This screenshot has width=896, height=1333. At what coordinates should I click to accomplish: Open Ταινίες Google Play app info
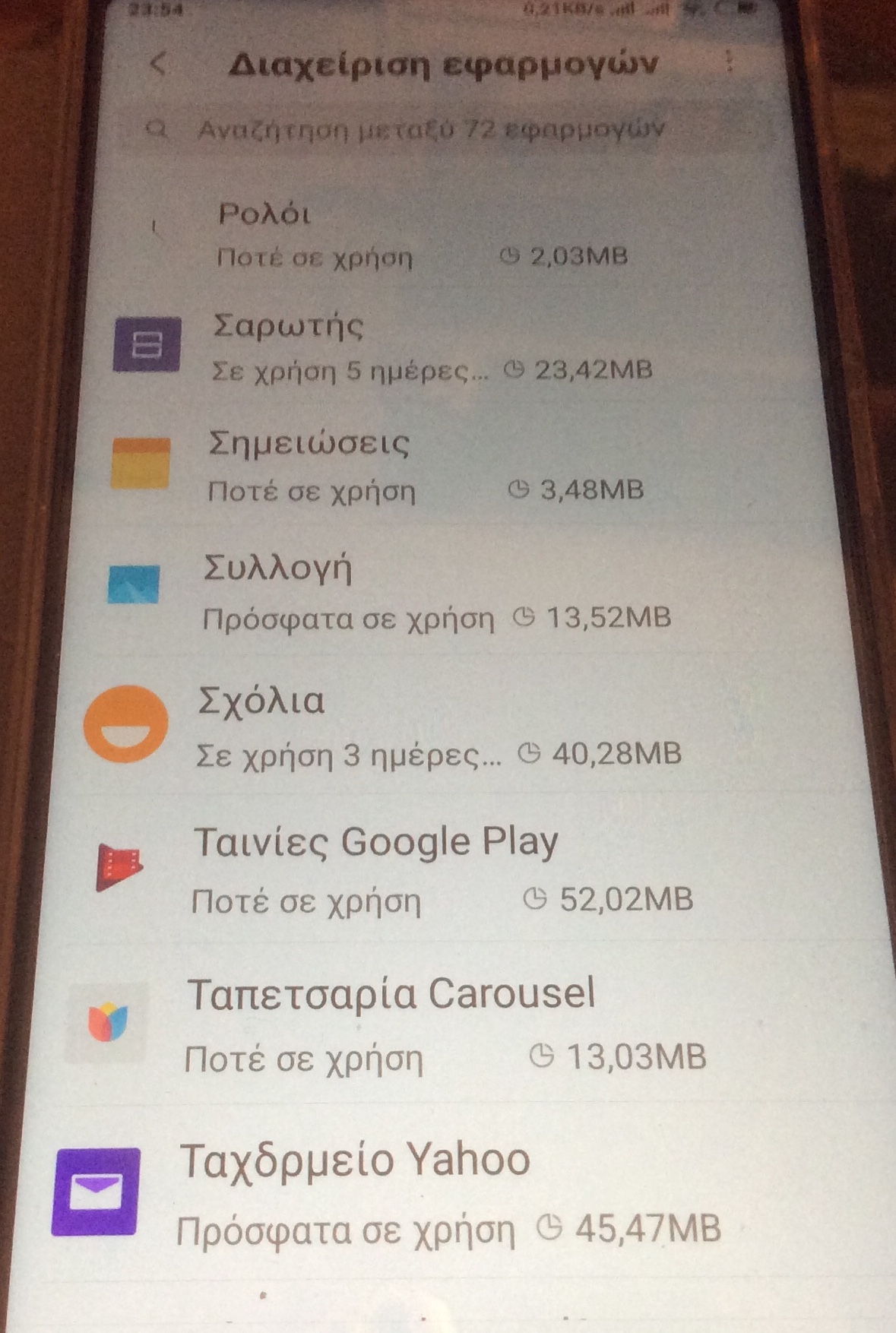pos(441,870)
